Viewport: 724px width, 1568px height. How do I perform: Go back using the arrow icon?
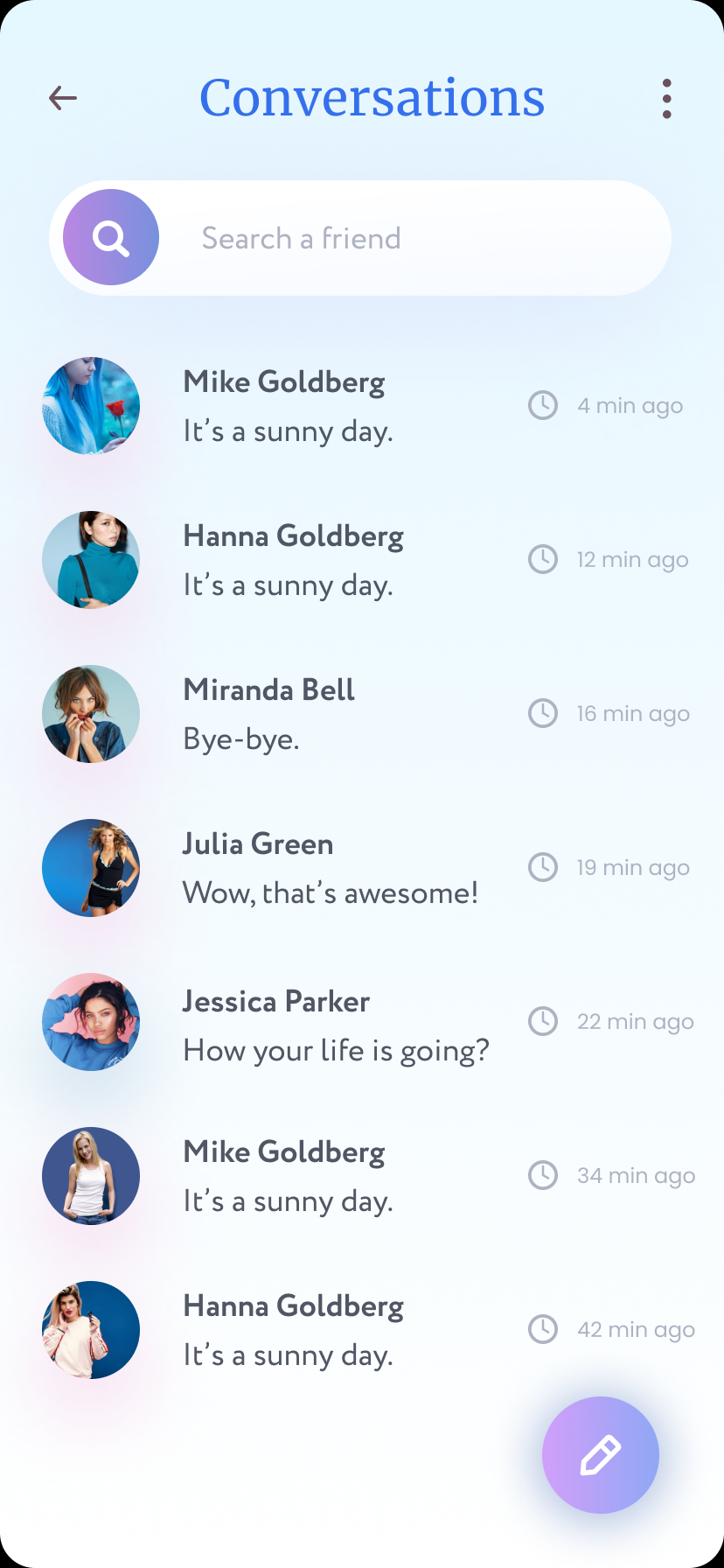[x=63, y=98]
